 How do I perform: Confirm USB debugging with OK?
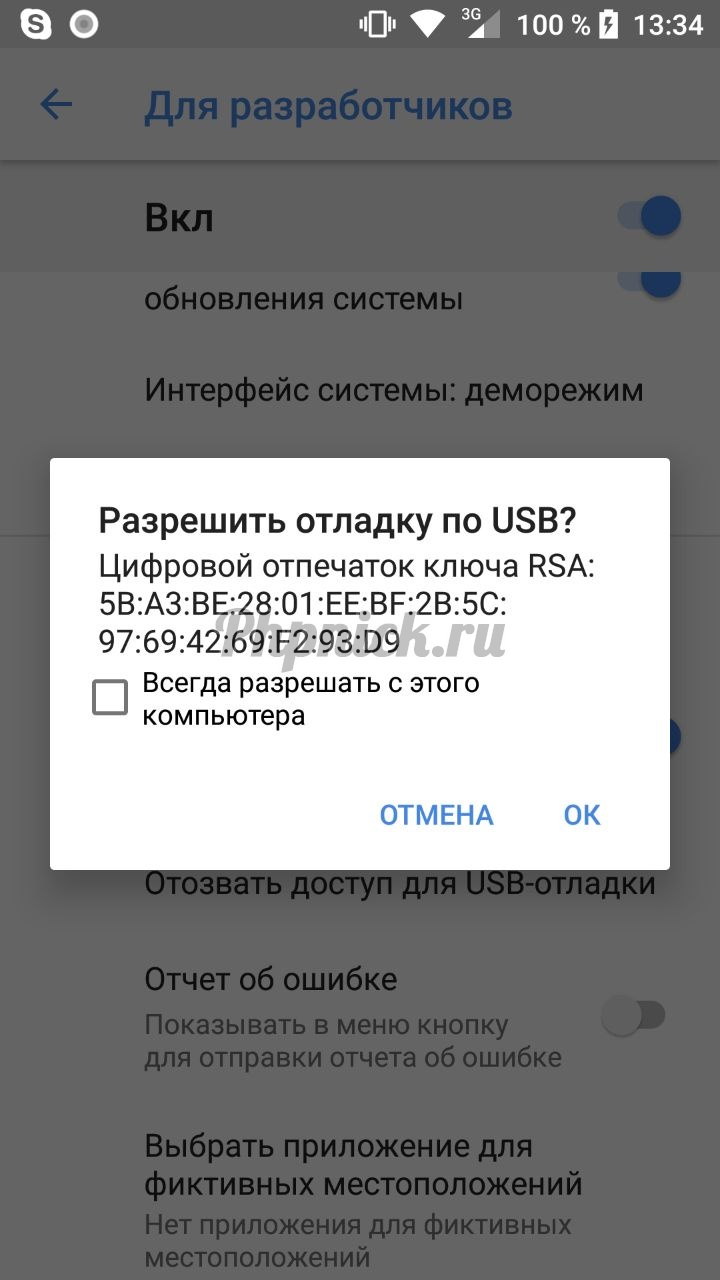click(x=581, y=815)
